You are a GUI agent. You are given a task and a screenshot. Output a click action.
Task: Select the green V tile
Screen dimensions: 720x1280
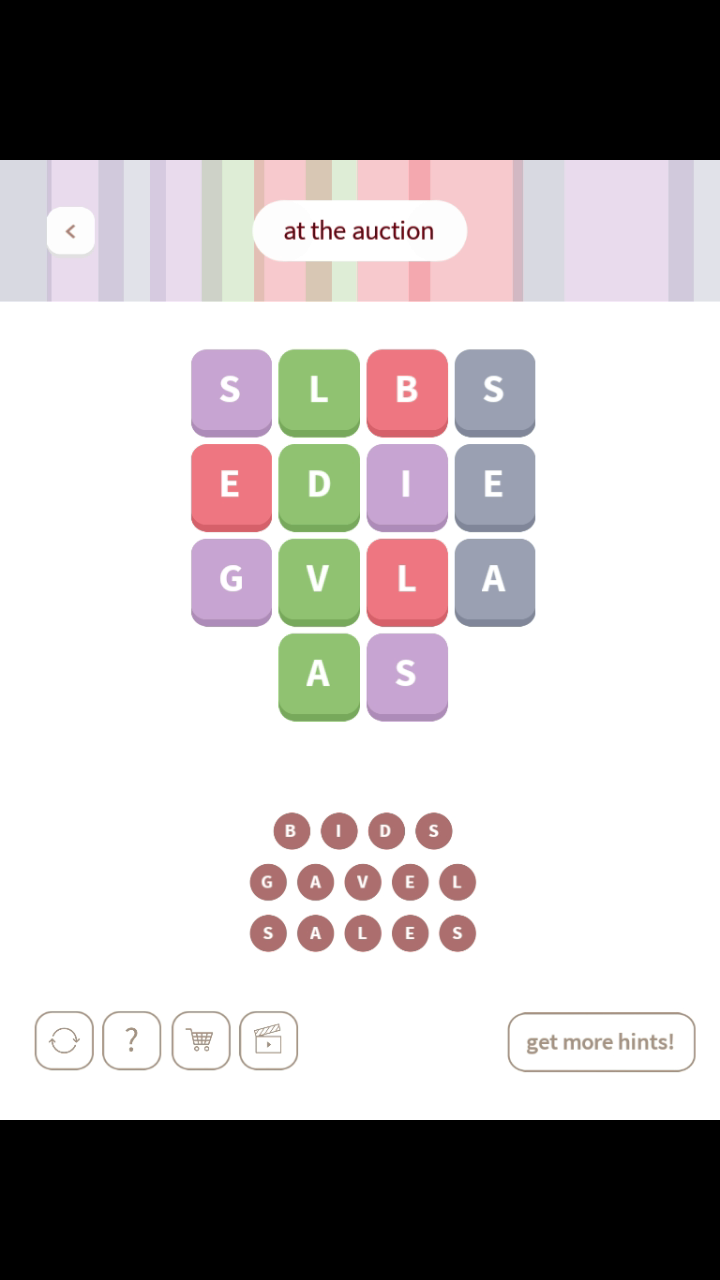click(x=318, y=579)
